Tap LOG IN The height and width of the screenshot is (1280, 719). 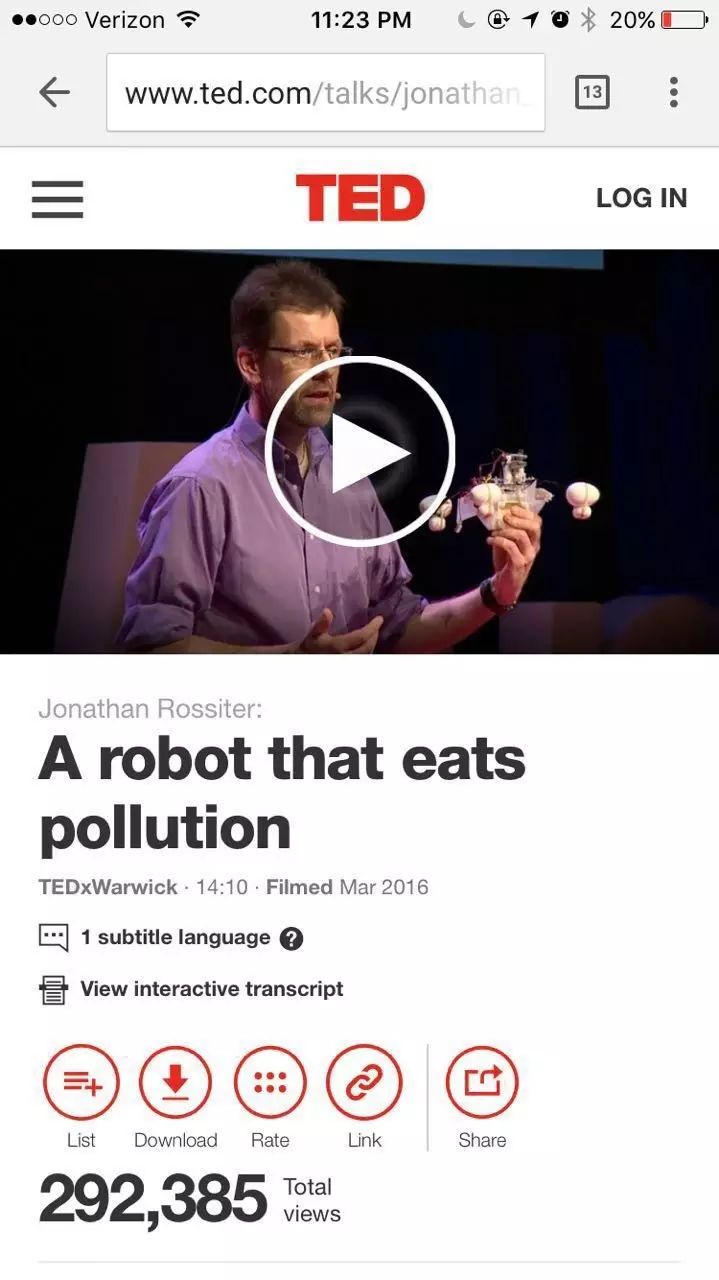[641, 199]
